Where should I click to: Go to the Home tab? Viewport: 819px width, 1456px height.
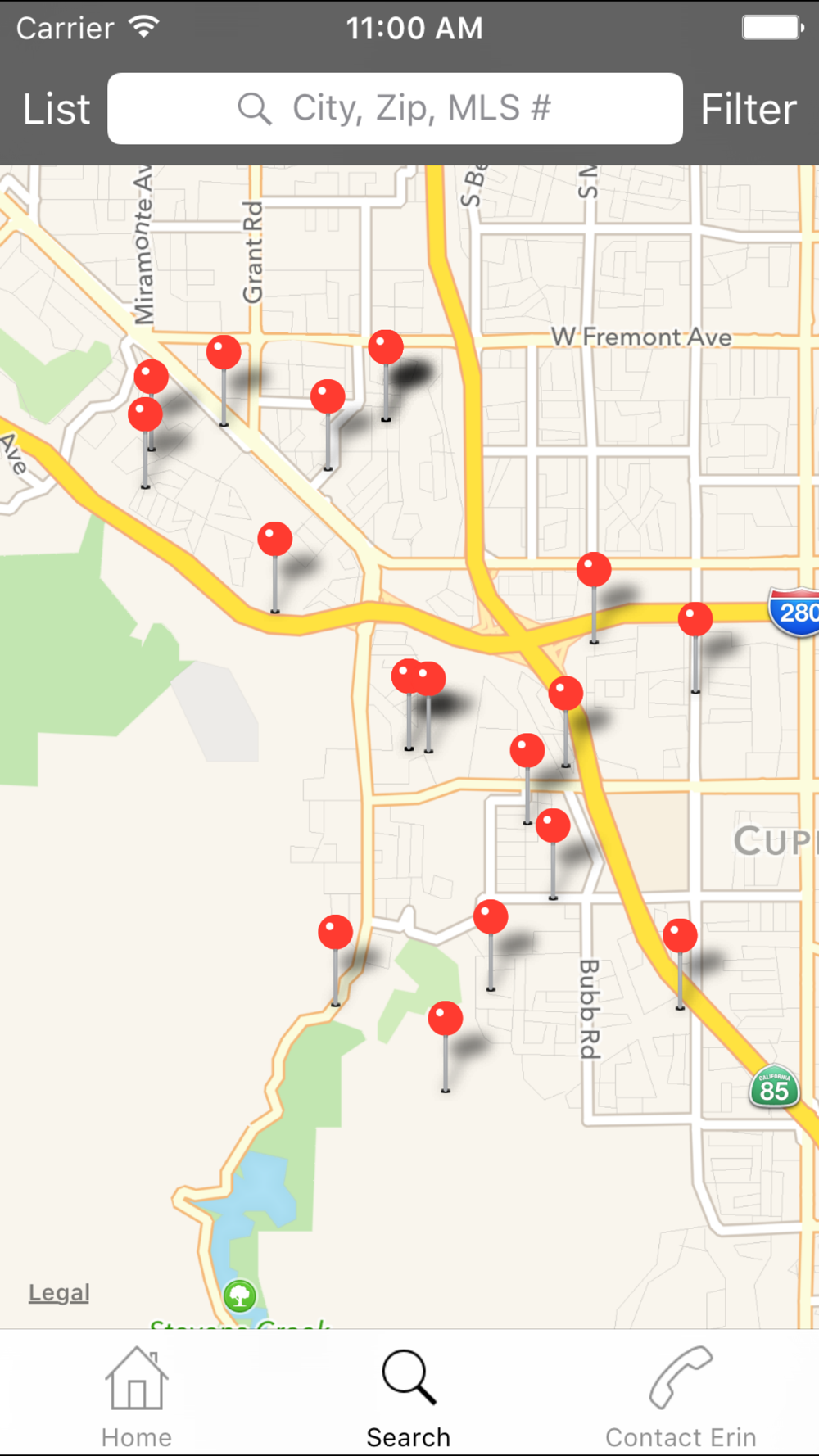click(137, 1397)
